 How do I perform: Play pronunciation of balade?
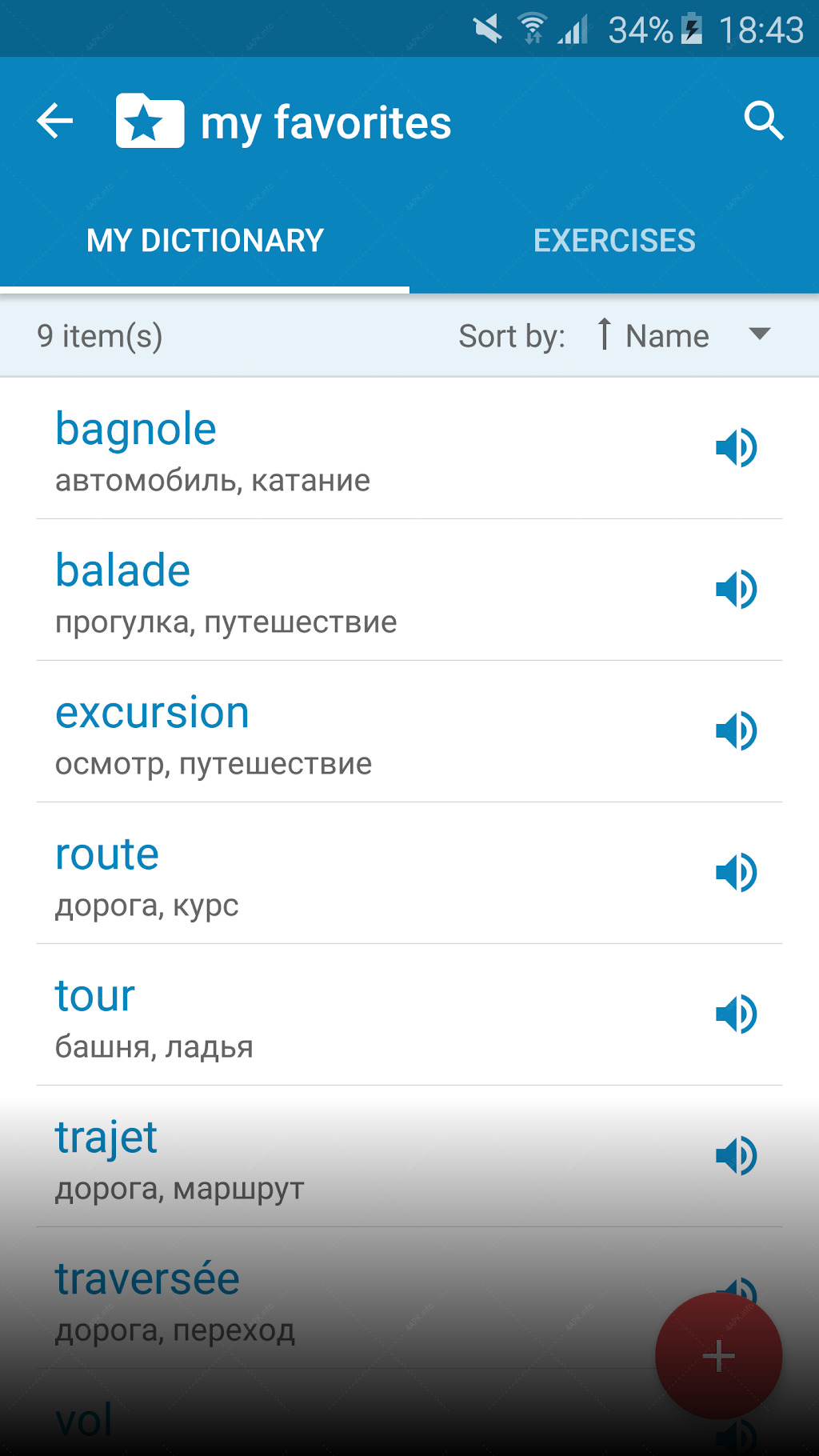point(736,590)
